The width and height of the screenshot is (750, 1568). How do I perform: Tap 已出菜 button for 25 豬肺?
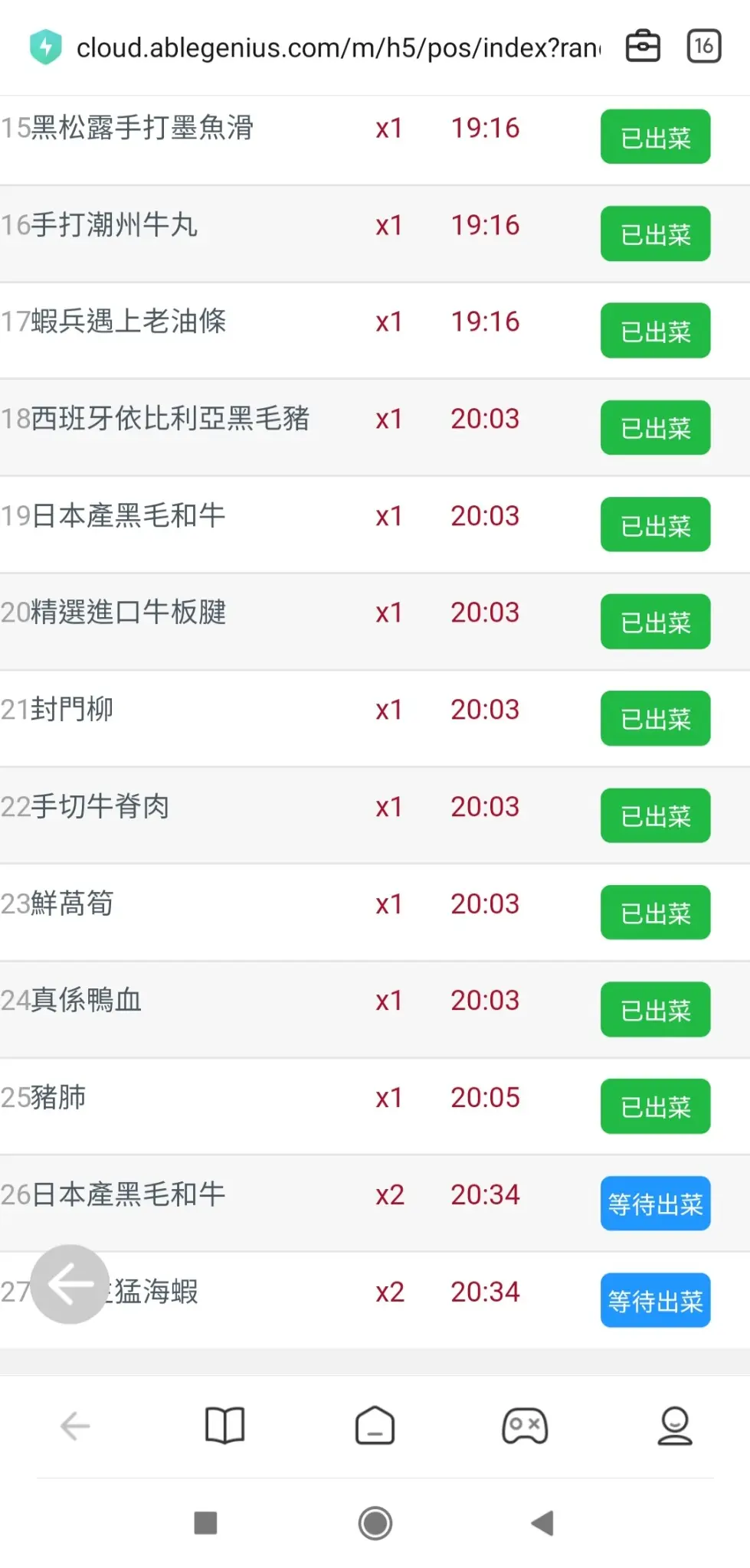655,1106
